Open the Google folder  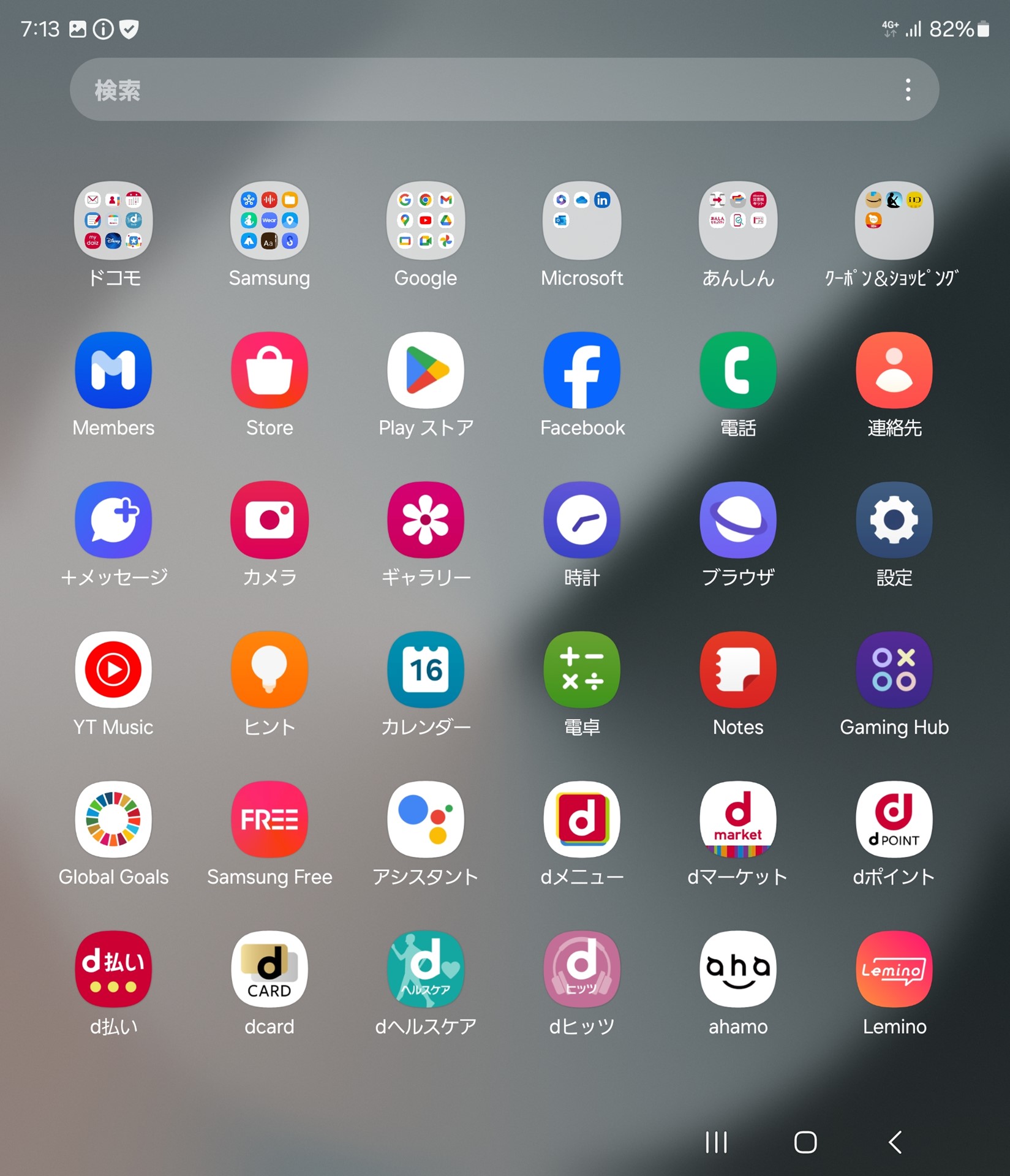point(426,221)
